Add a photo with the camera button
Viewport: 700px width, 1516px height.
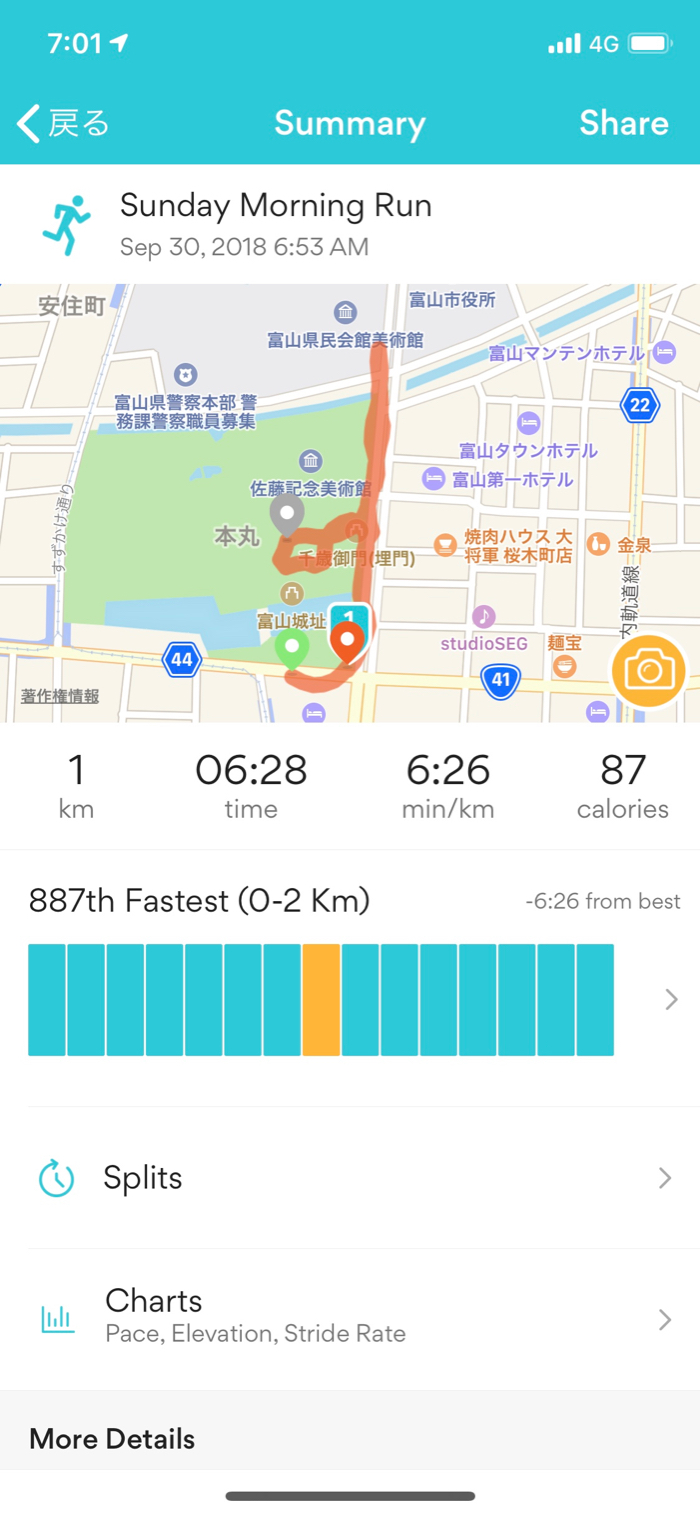tap(649, 671)
